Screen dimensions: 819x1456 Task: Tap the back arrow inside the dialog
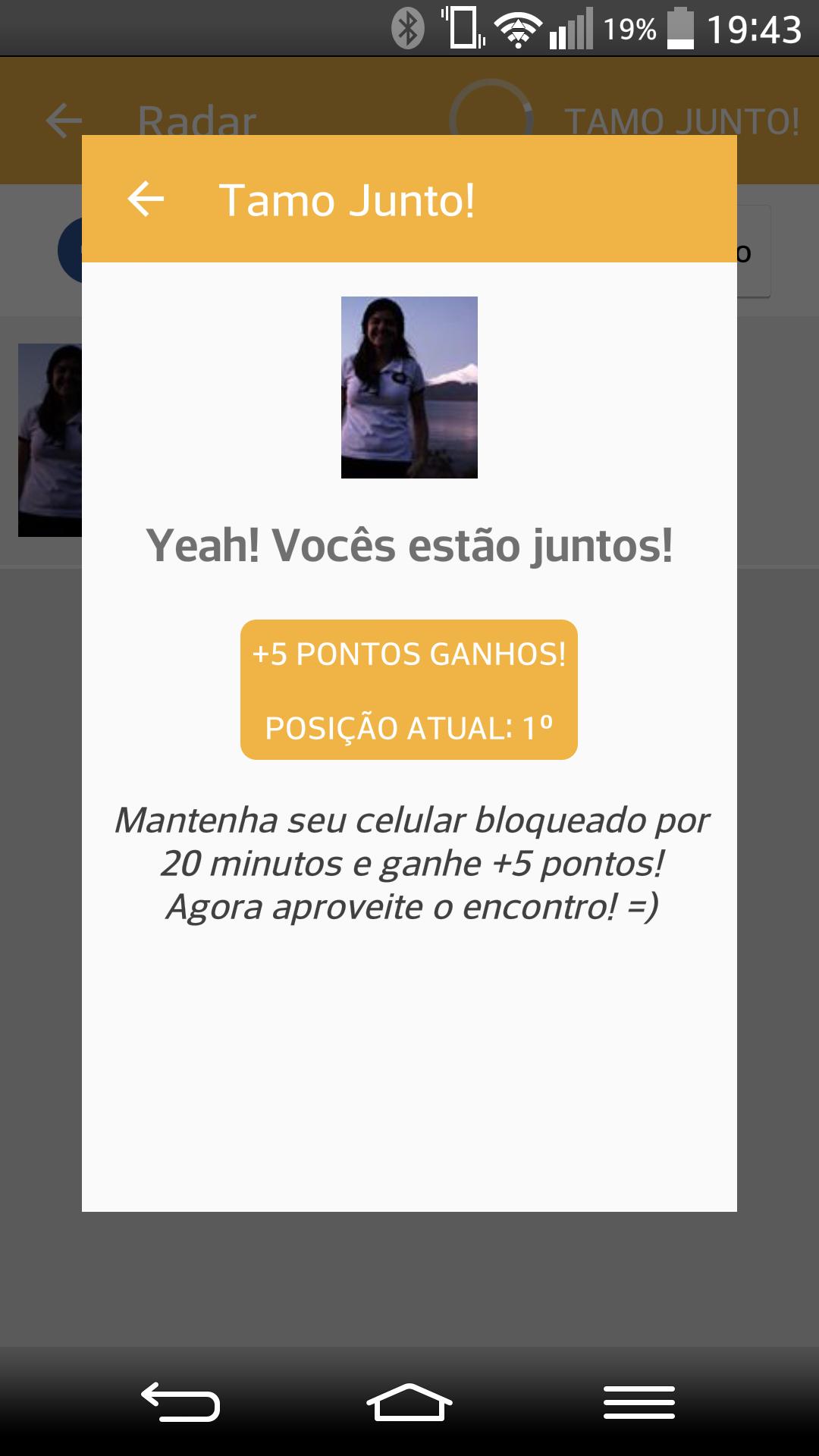pos(146,199)
